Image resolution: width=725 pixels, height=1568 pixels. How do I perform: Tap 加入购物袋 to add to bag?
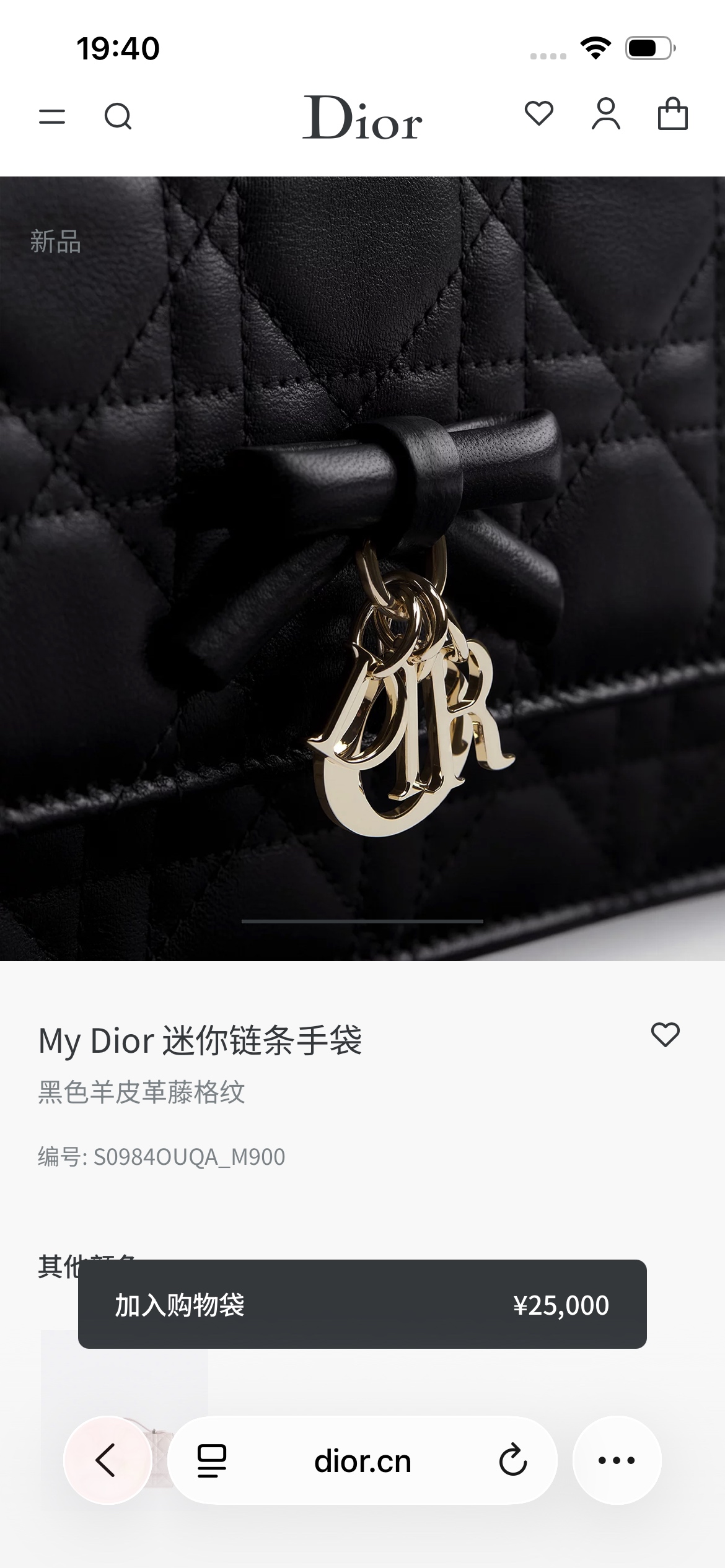tap(362, 1305)
